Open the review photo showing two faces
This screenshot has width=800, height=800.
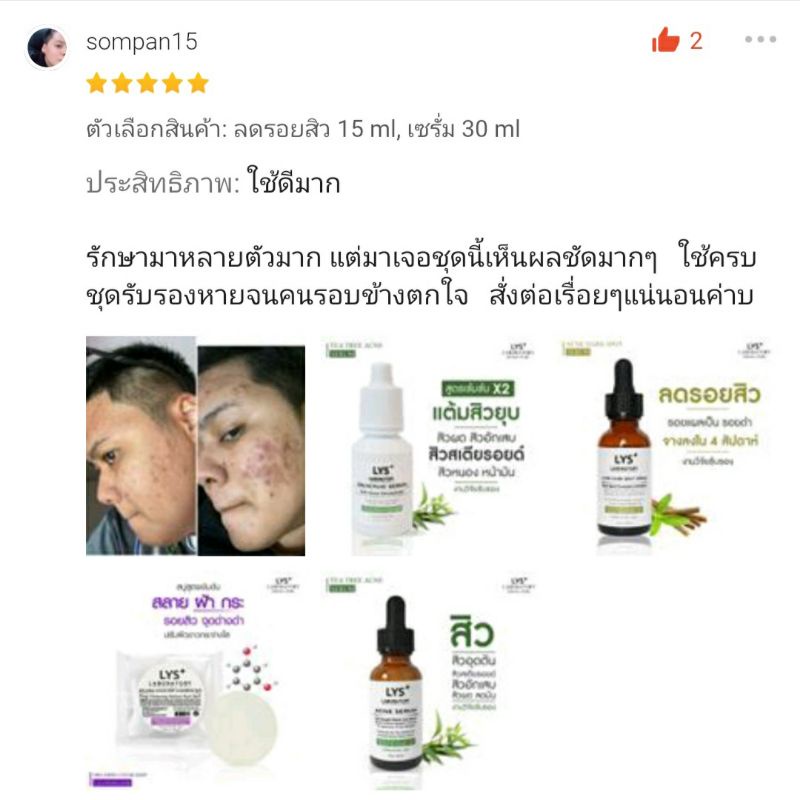pyautogui.click(x=195, y=445)
